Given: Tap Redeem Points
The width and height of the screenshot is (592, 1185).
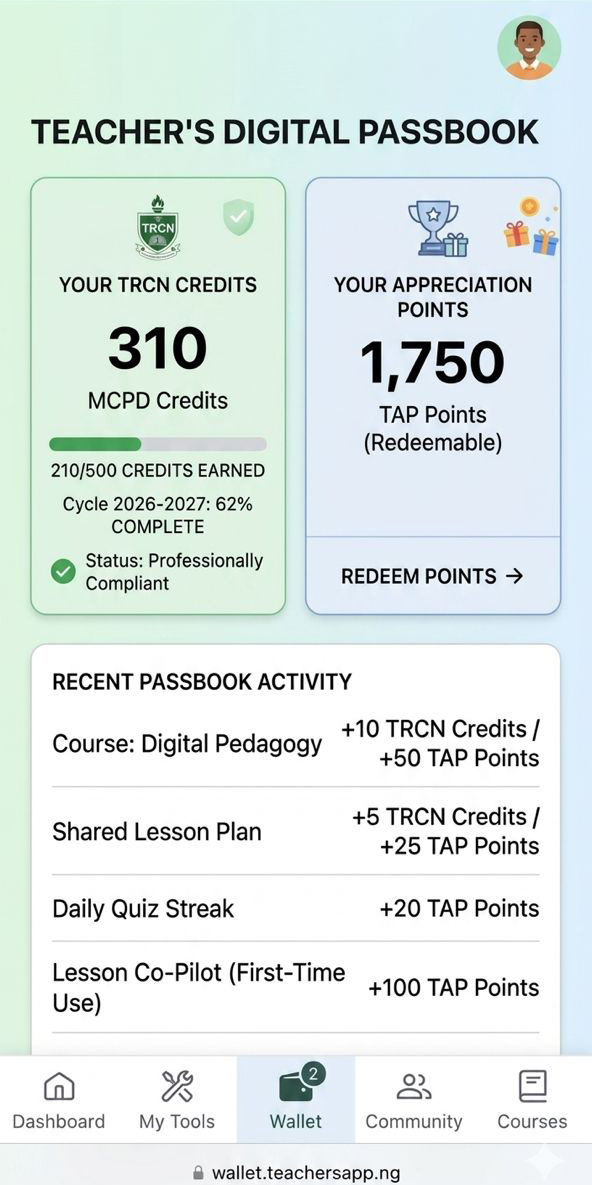Looking at the screenshot, I should (432, 576).
